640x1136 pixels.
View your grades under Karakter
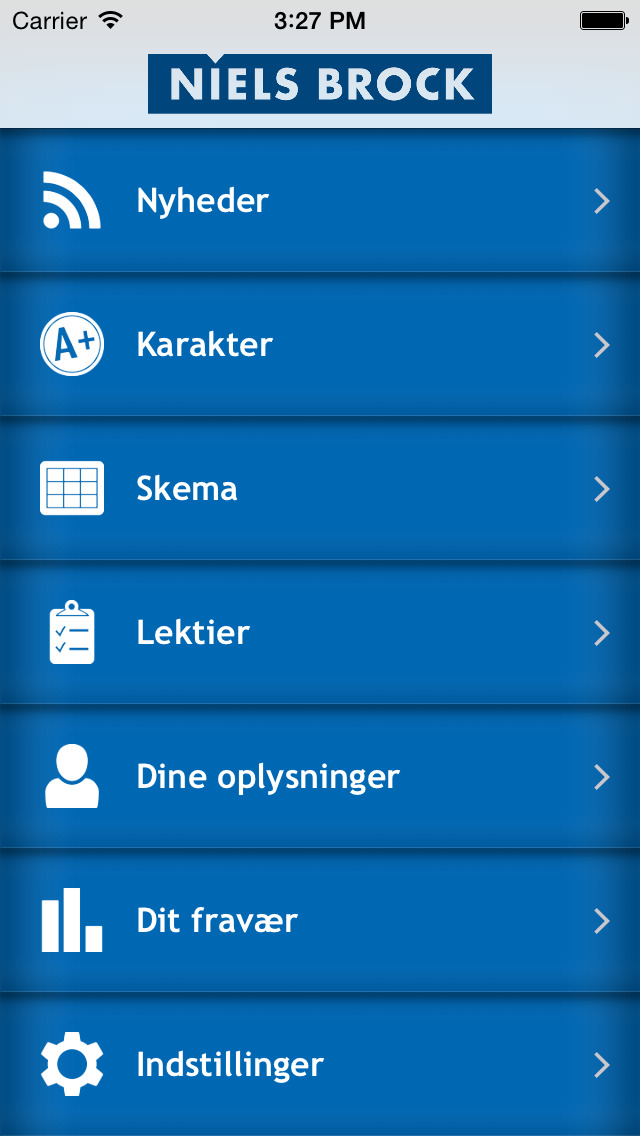pos(320,345)
